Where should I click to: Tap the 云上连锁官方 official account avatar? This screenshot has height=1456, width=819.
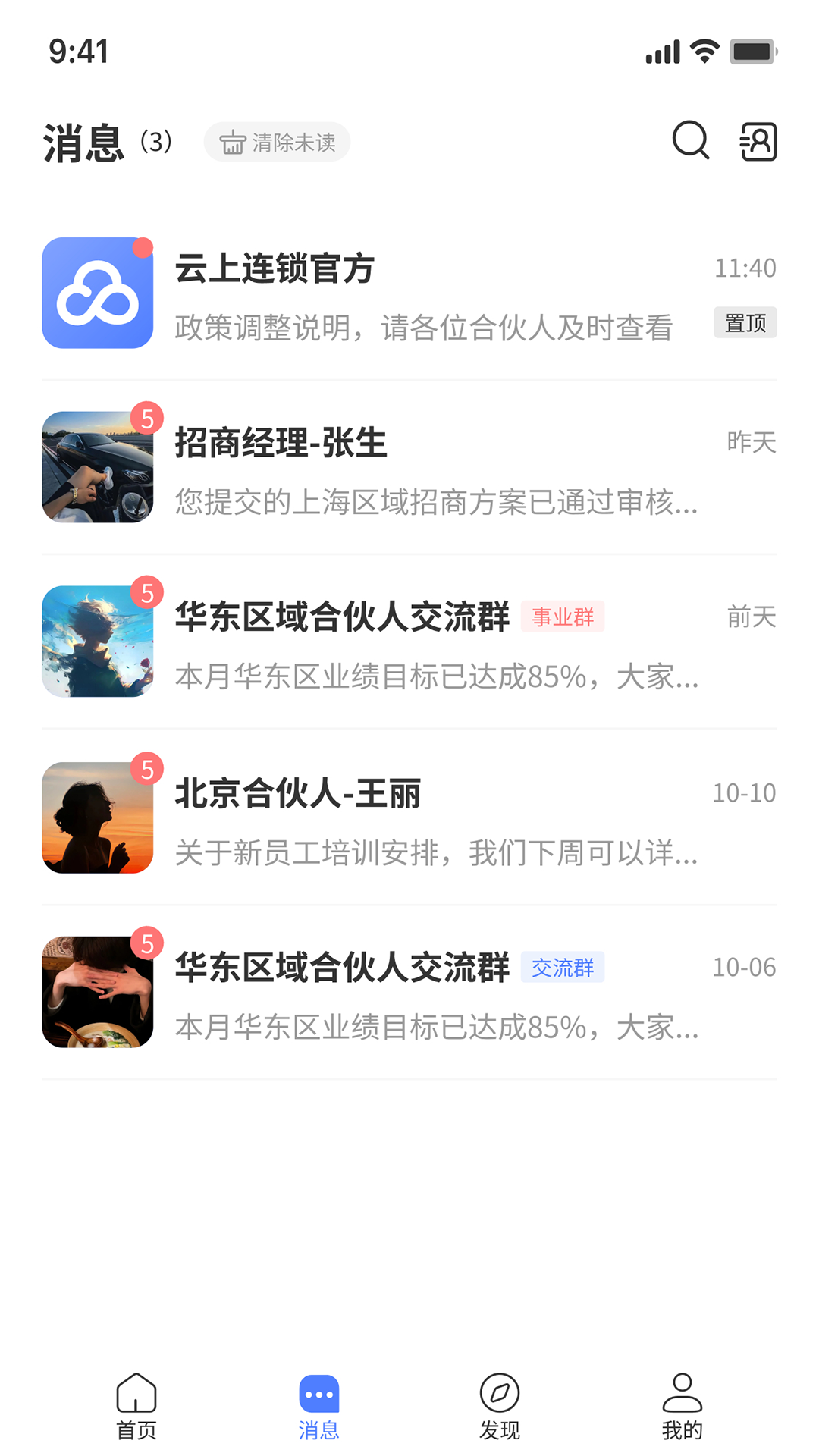(x=97, y=293)
